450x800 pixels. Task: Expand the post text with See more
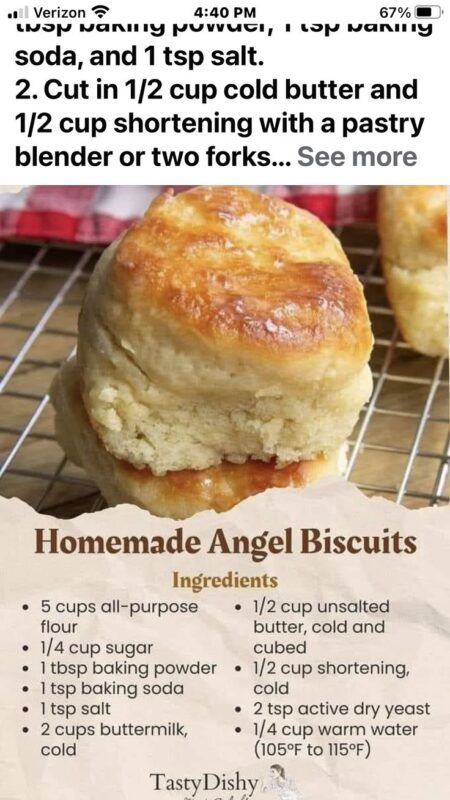(x=357, y=157)
